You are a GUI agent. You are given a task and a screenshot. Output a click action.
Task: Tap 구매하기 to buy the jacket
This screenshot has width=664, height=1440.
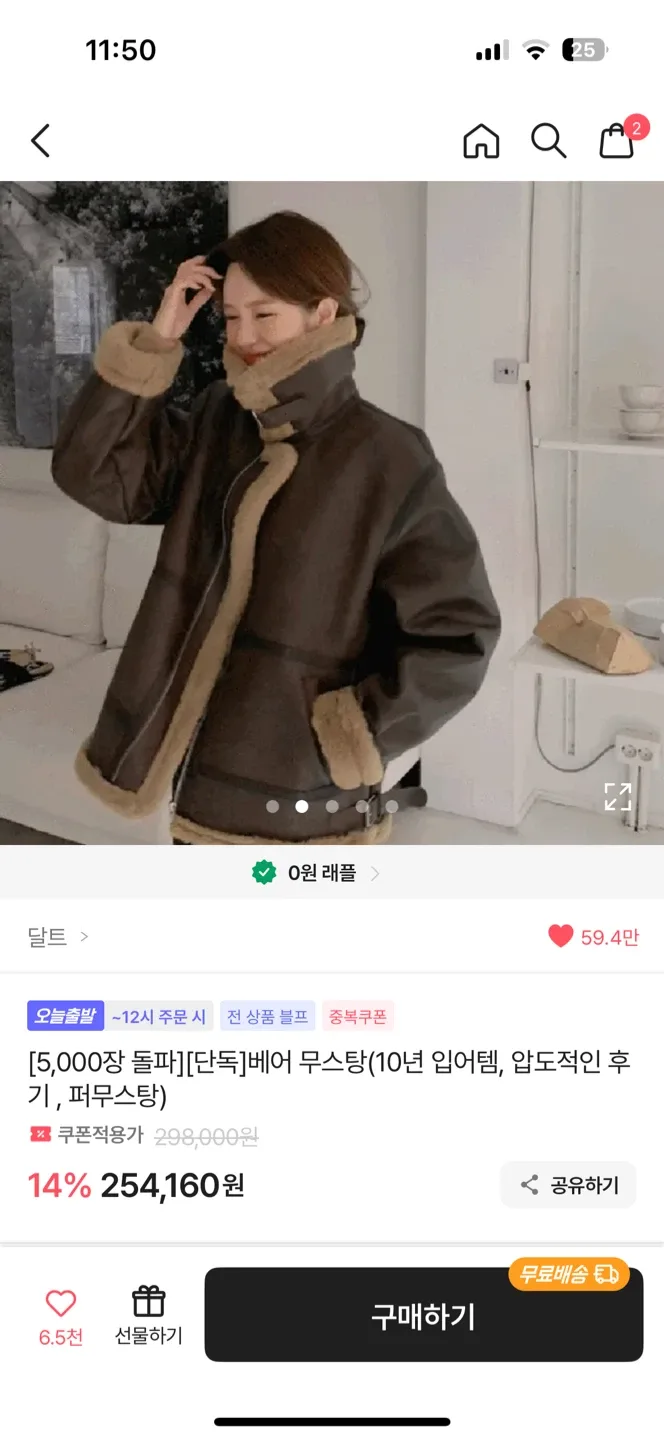[x=423, y=1316]
